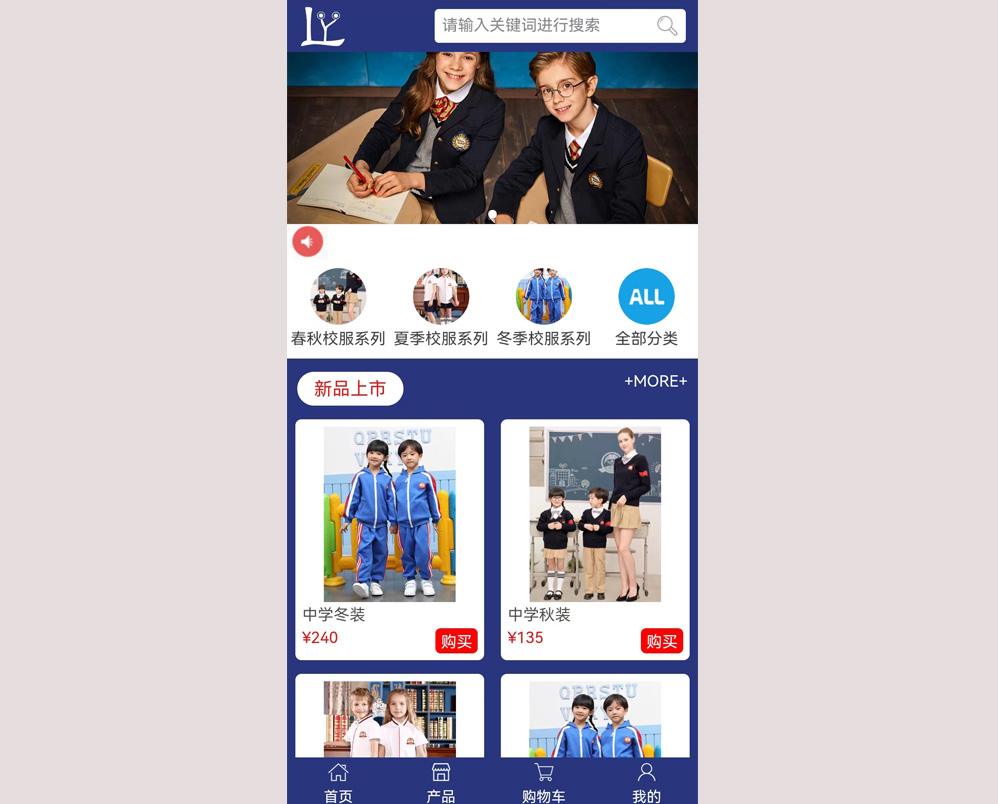Open the school uniform banner
The height and width of the screenshot is (804, 998).
(x=492, y=138)
